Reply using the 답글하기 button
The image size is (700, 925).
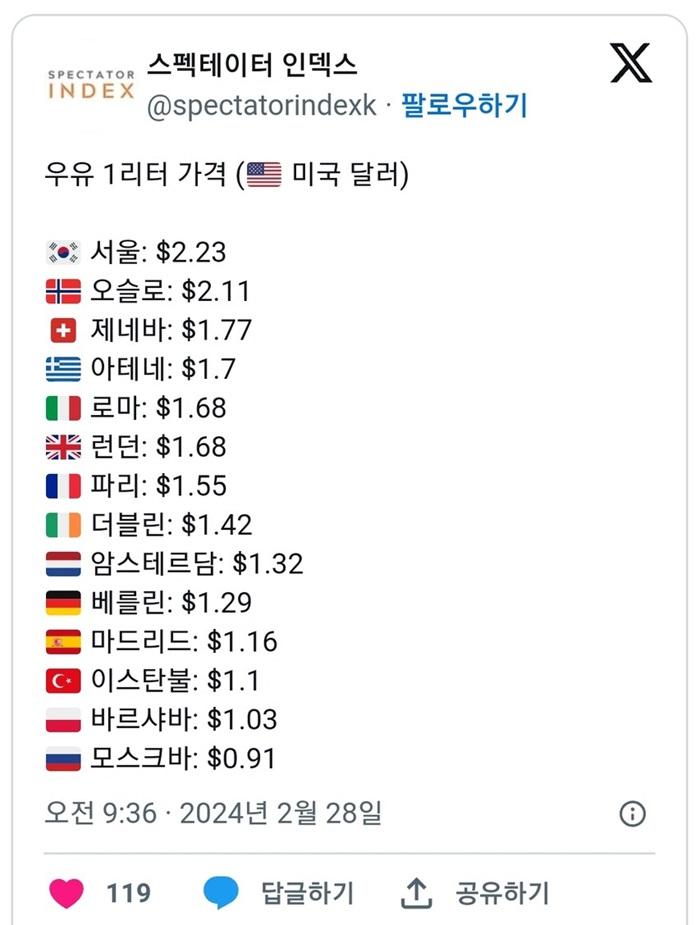[279, 893]
